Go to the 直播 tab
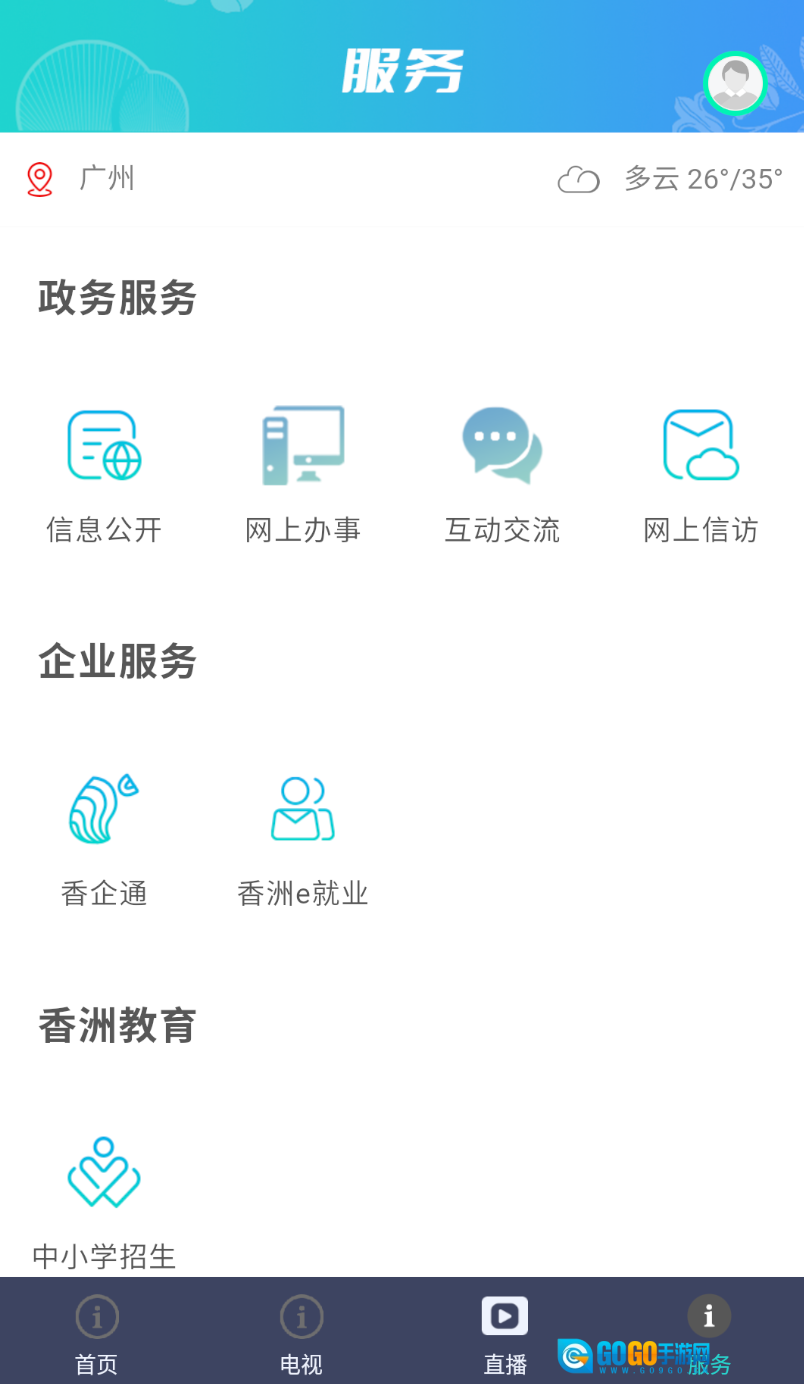 coord(505,1332)
